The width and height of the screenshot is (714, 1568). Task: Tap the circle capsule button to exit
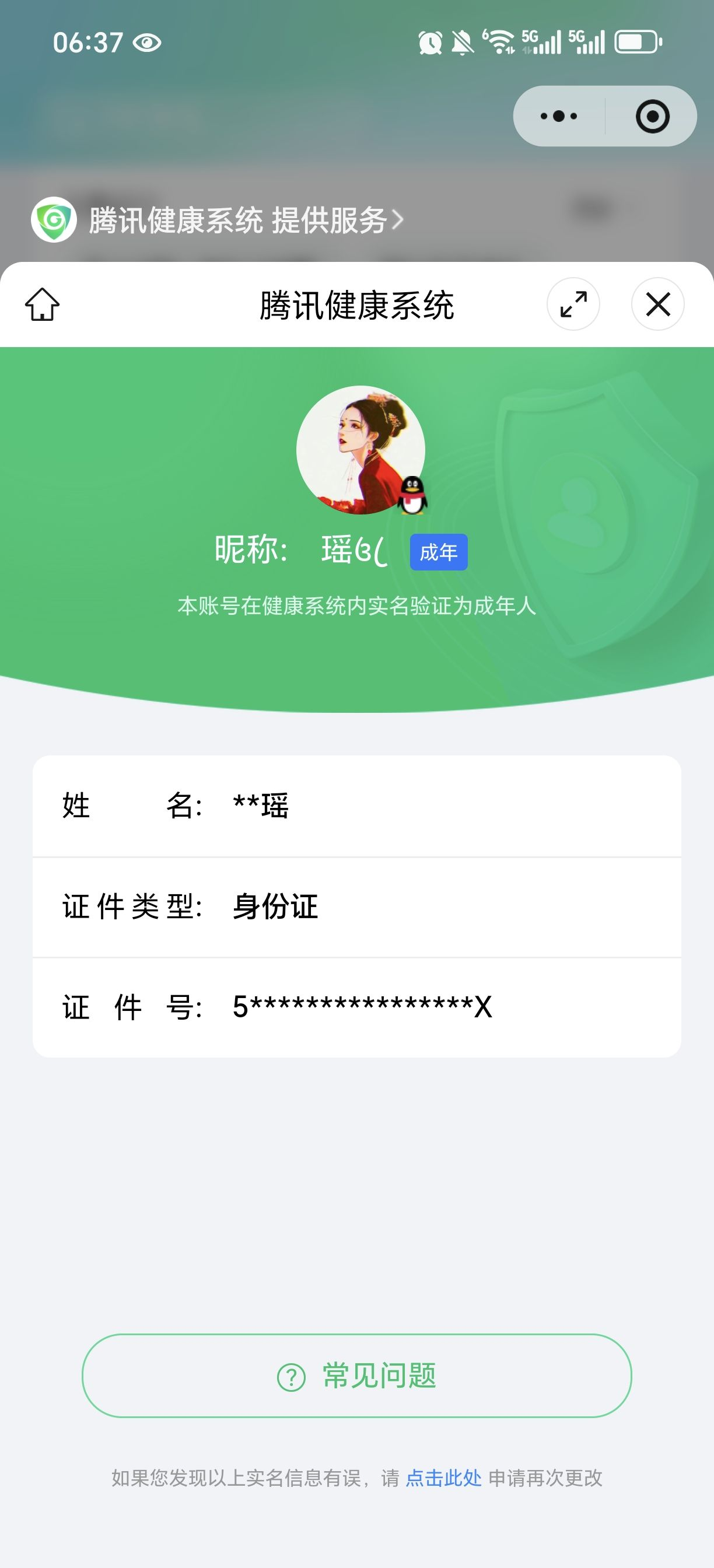tap(652, 116)
